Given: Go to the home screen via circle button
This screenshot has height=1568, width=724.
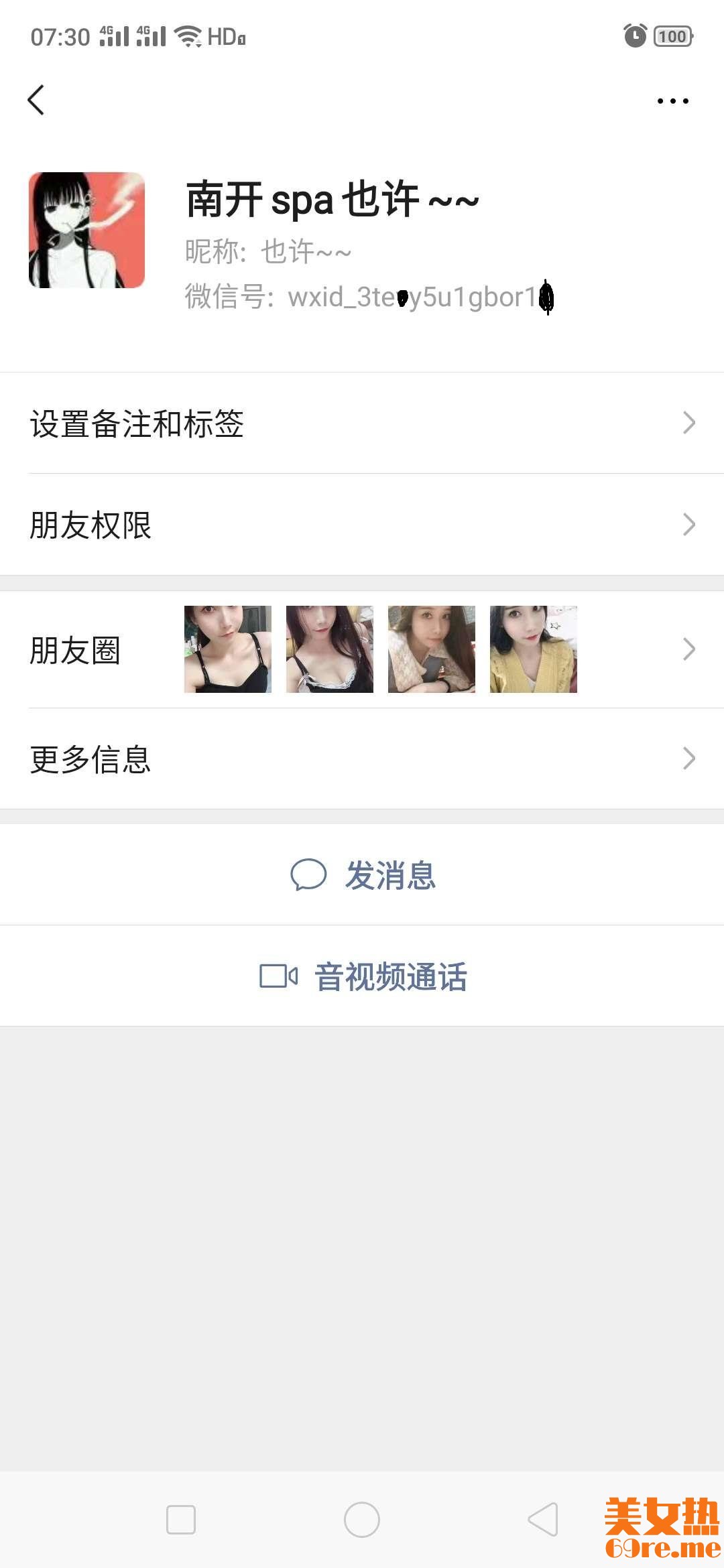Looking at the screenshot, I should [362, 1520].
